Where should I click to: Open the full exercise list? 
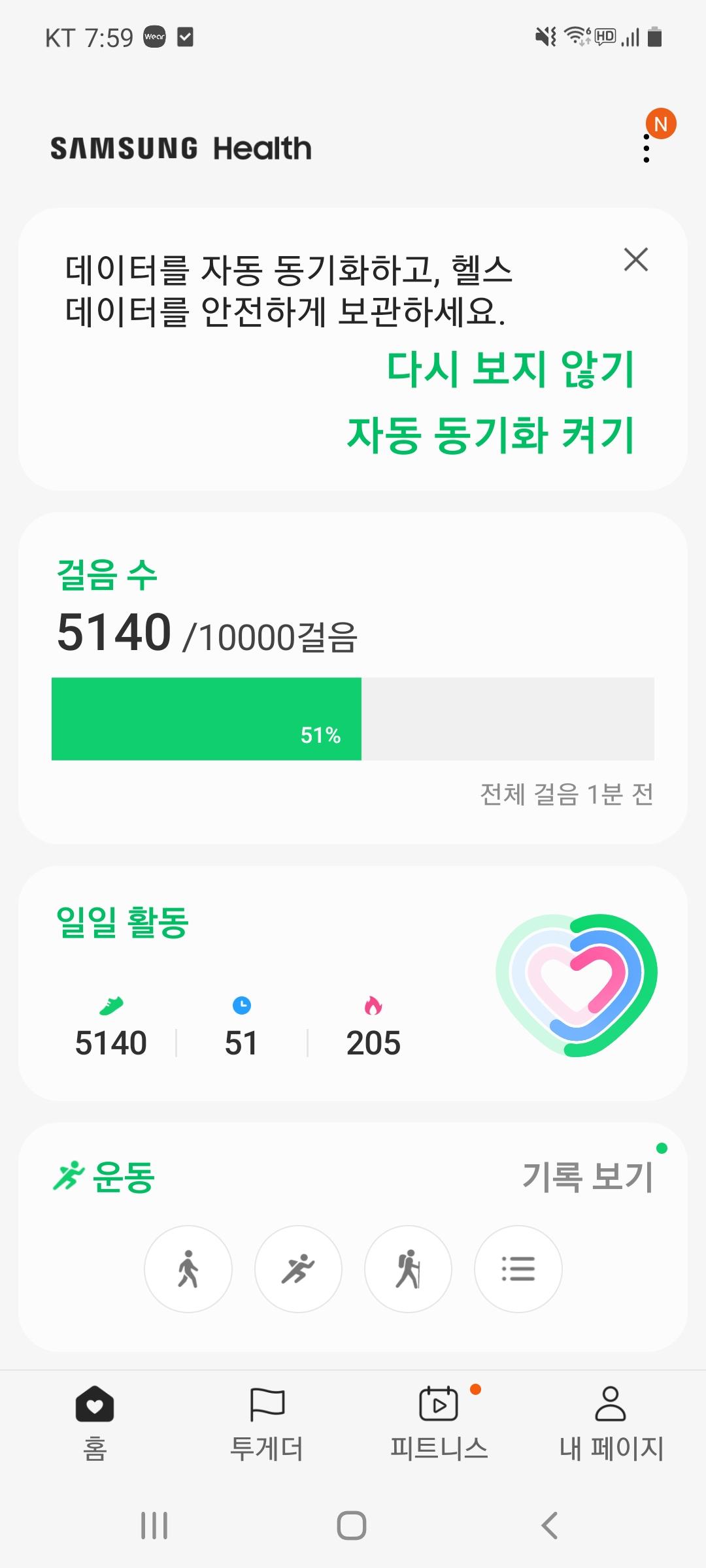pos(518,1269)
